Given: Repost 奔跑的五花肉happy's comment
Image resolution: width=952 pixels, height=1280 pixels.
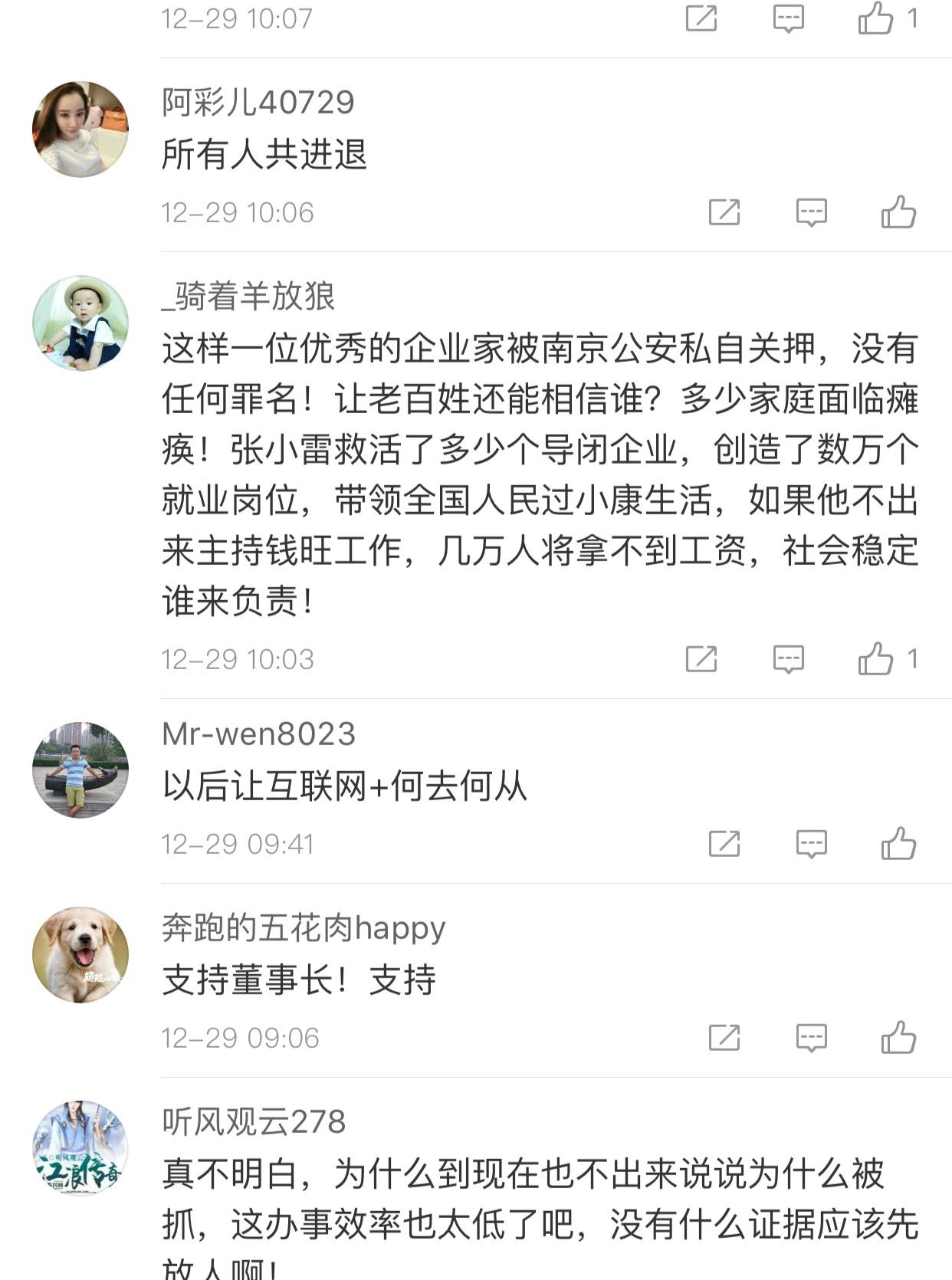Looking at the screenshot, I should pos(724,1038).
